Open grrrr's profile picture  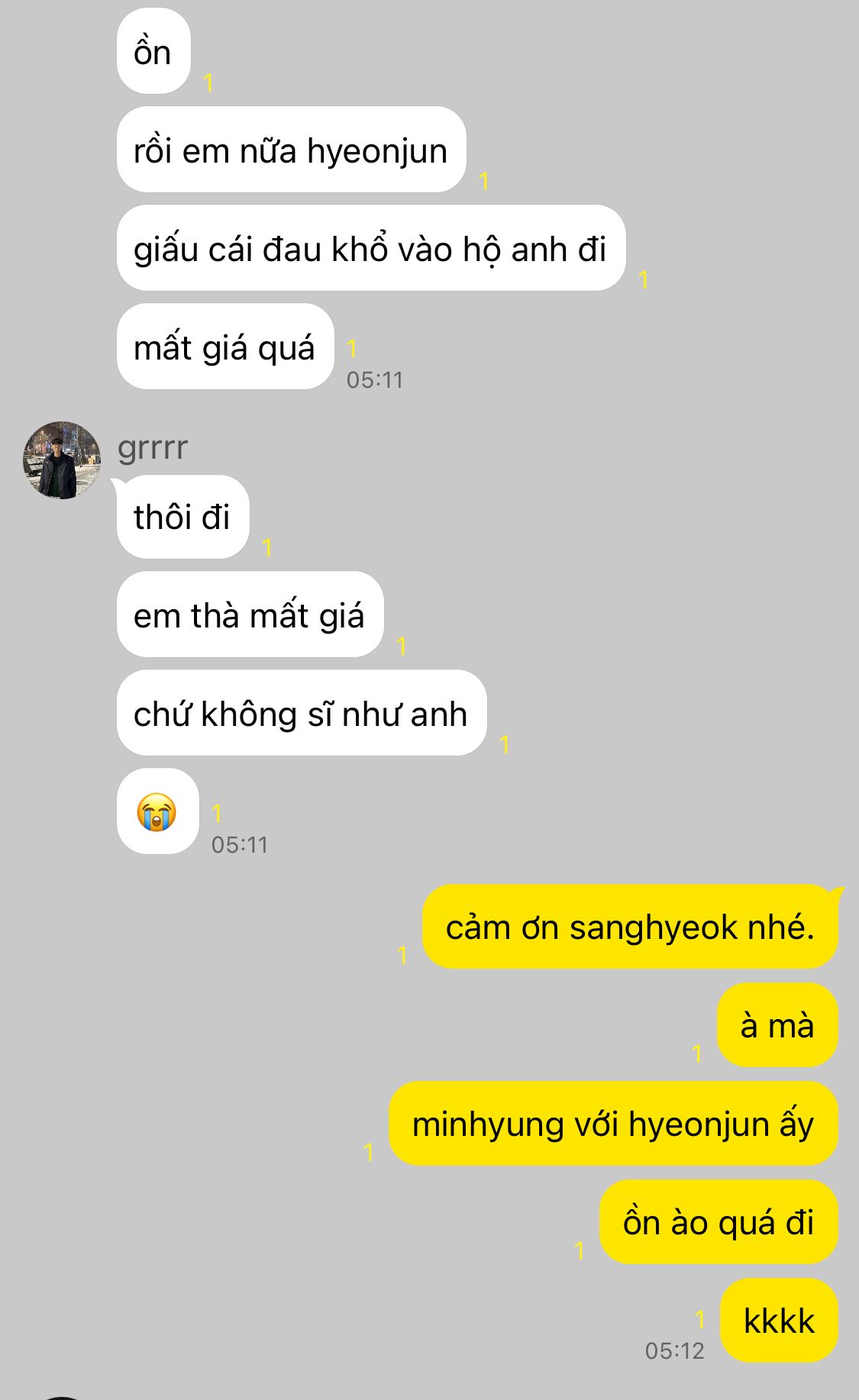[62, 460]
